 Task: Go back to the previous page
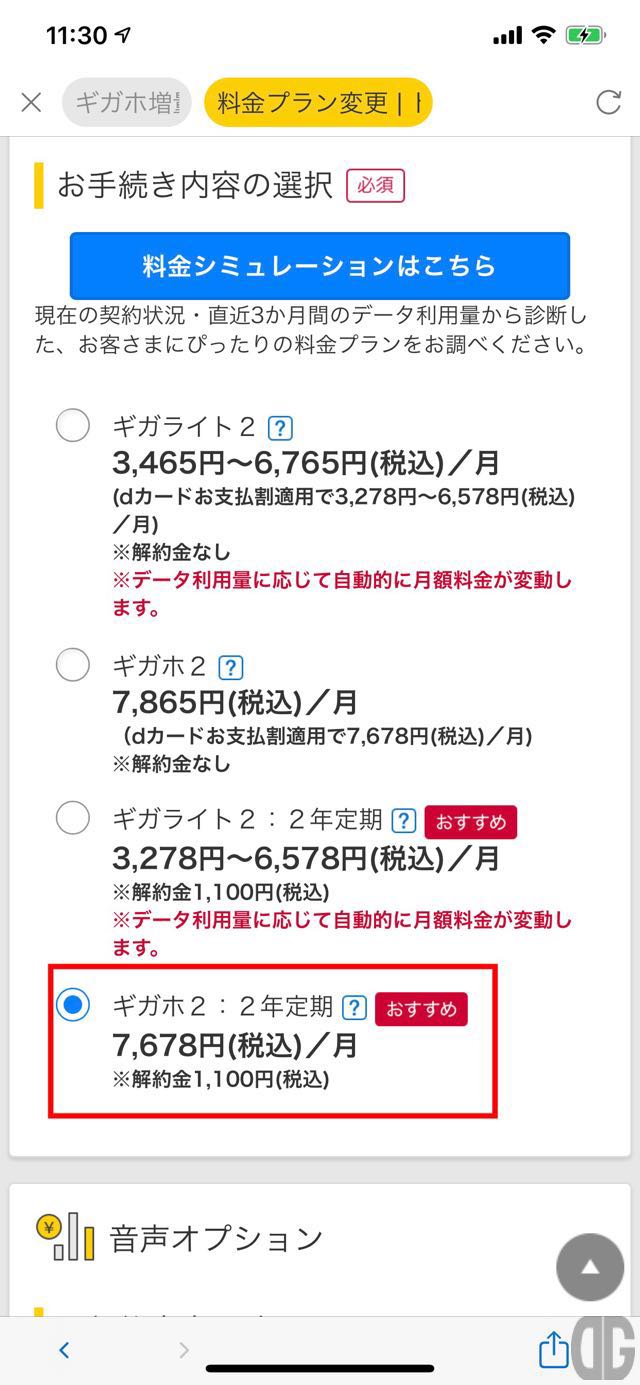[x=64, y=1350]
